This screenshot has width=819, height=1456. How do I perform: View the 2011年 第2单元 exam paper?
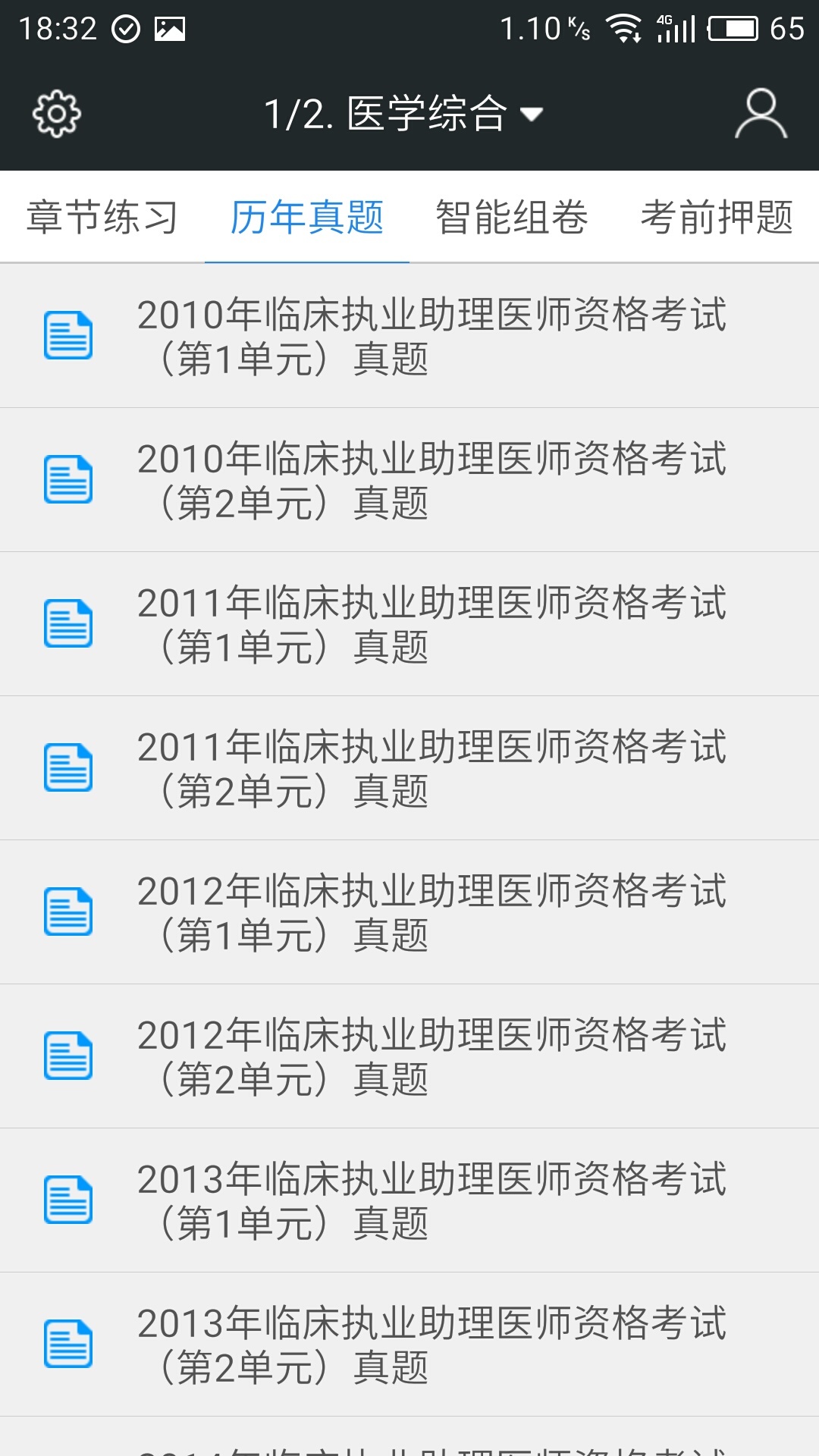(409, 768)
